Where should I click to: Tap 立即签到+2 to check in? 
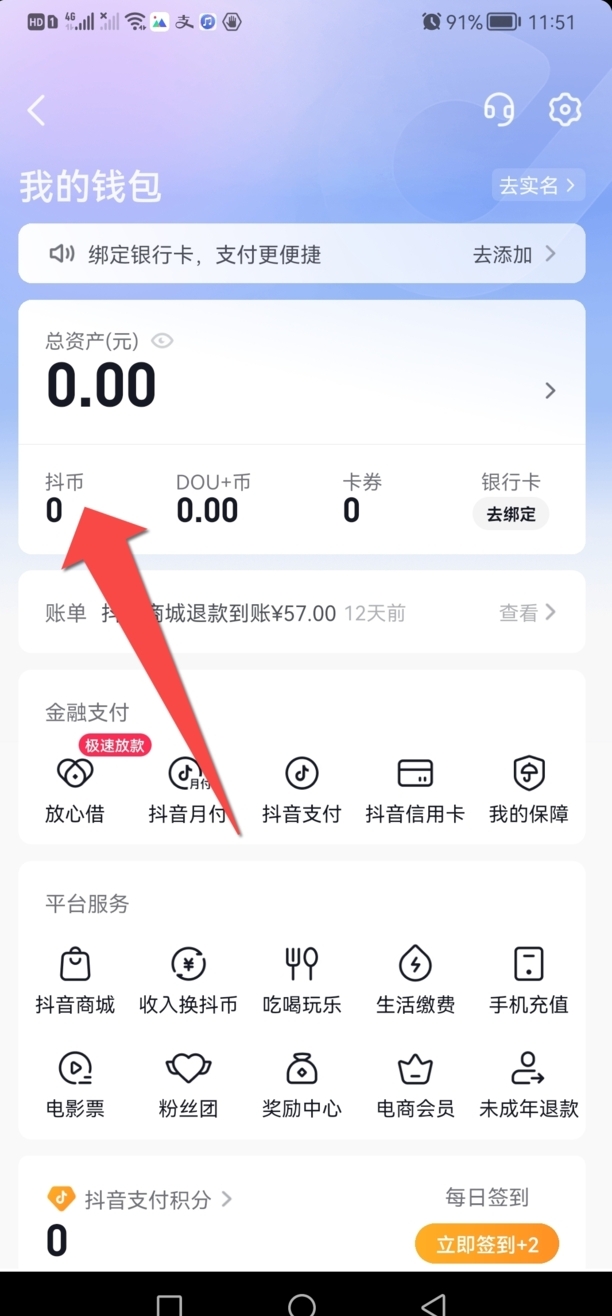tap(487, 1244)
